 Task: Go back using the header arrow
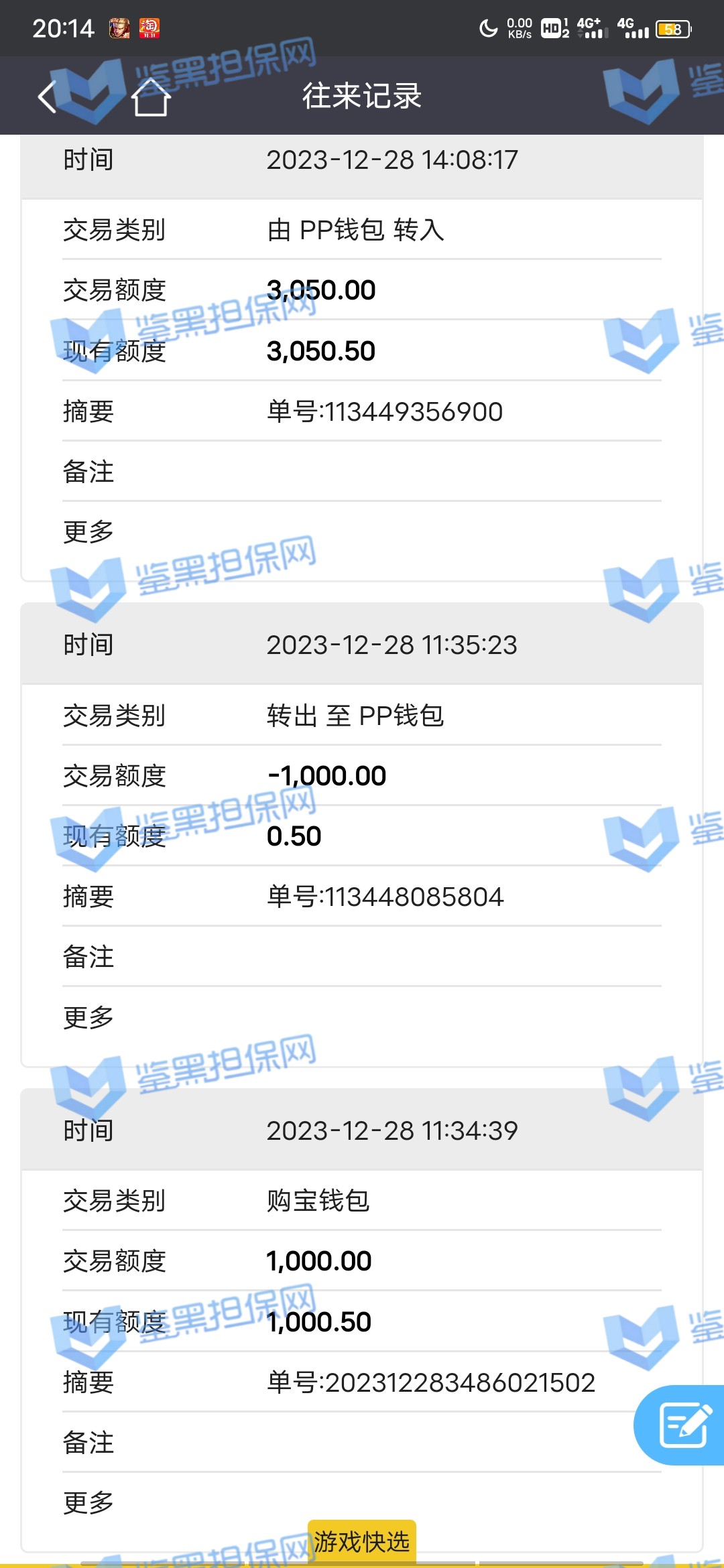coord(47,97)
